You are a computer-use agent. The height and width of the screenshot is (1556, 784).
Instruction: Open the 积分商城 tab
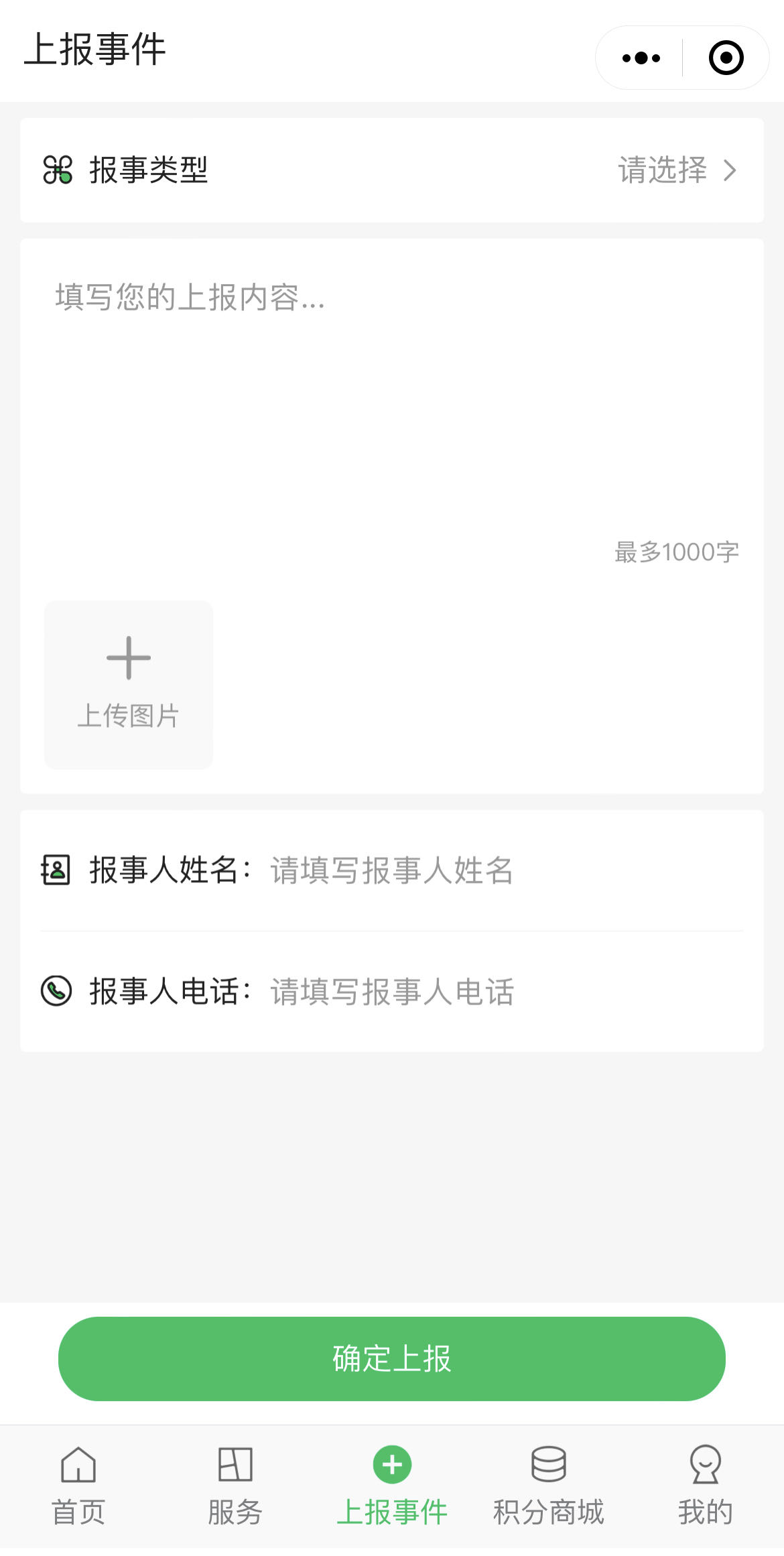549,1486
